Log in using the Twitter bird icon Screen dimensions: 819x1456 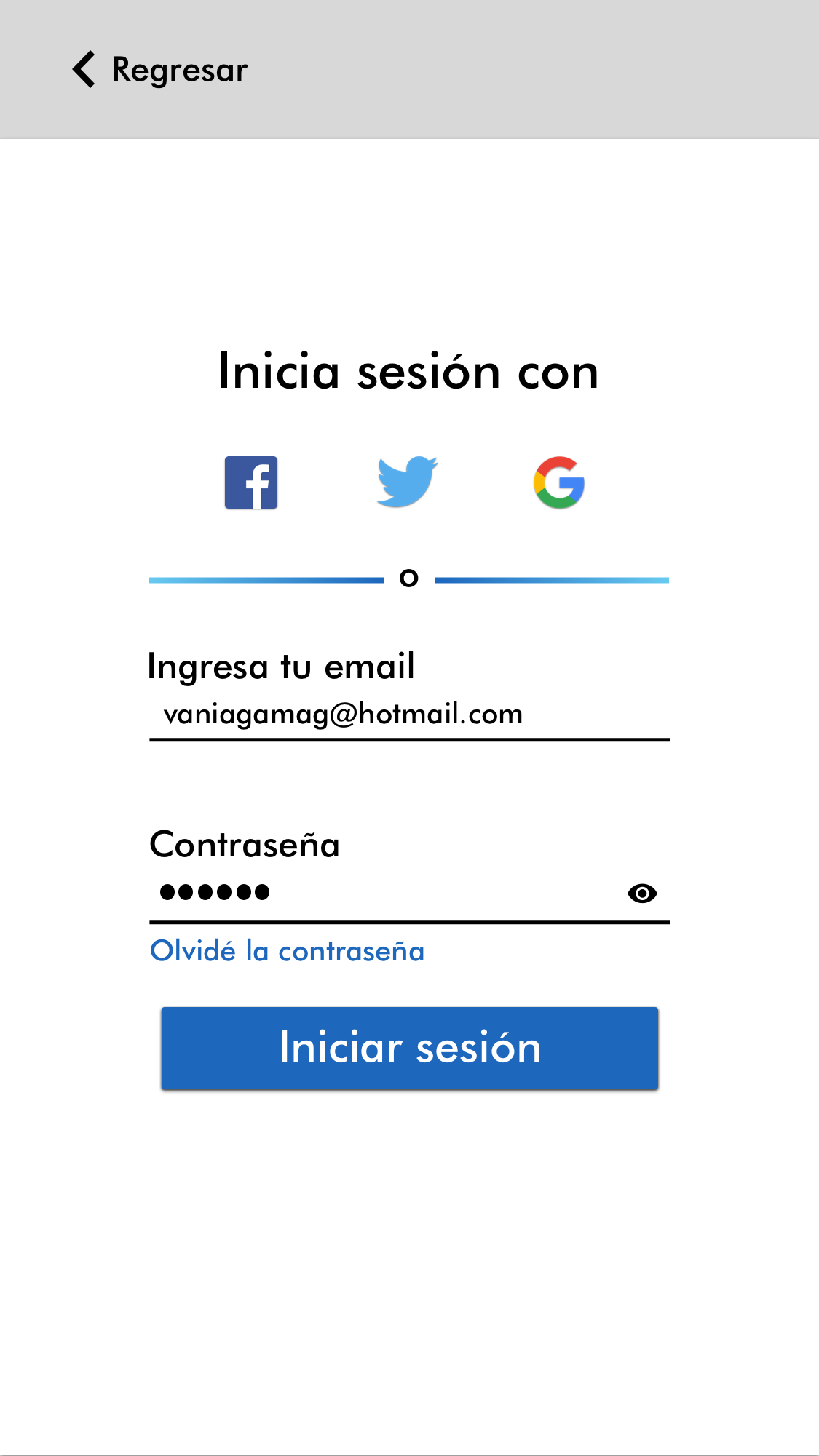[407, 482]
